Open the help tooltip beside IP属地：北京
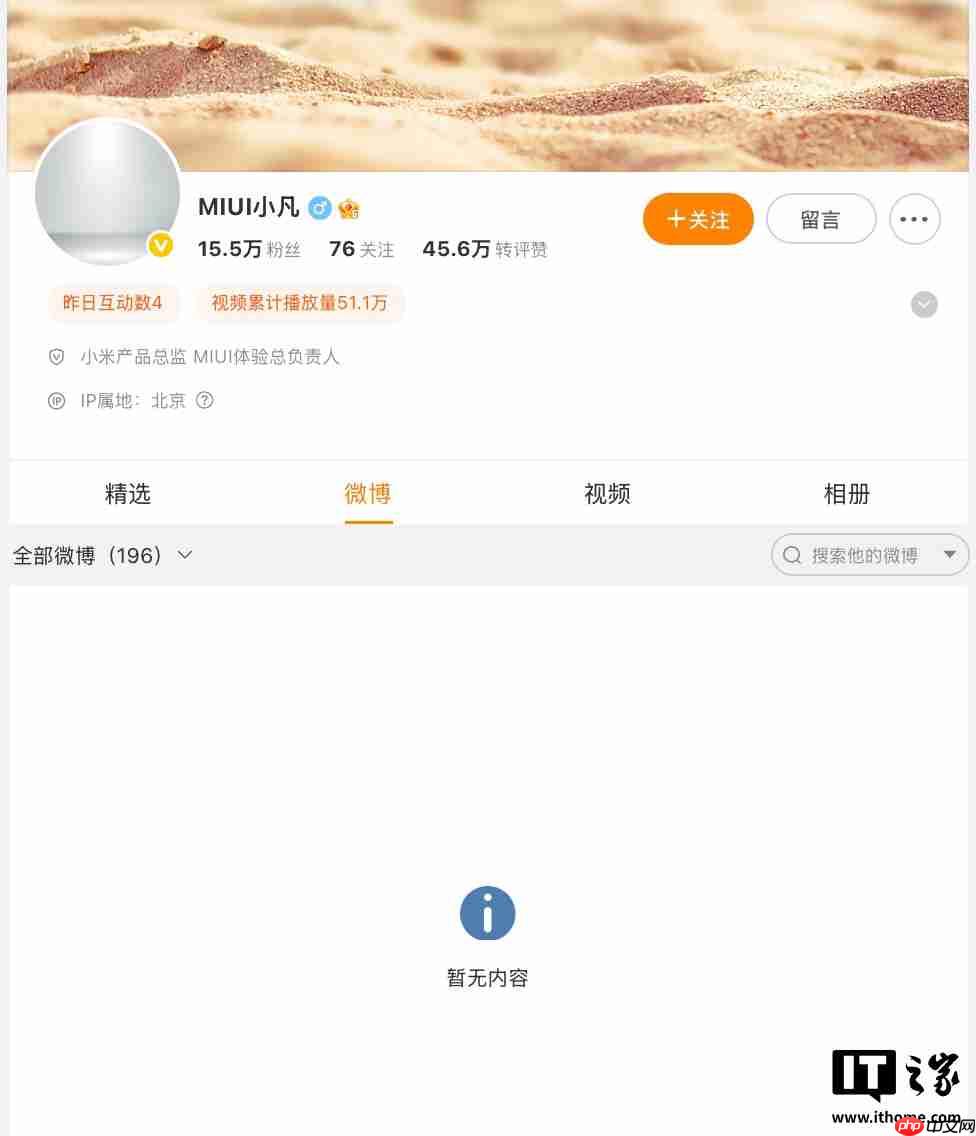This screenshot has height=1136, width=976. [204, 400]
